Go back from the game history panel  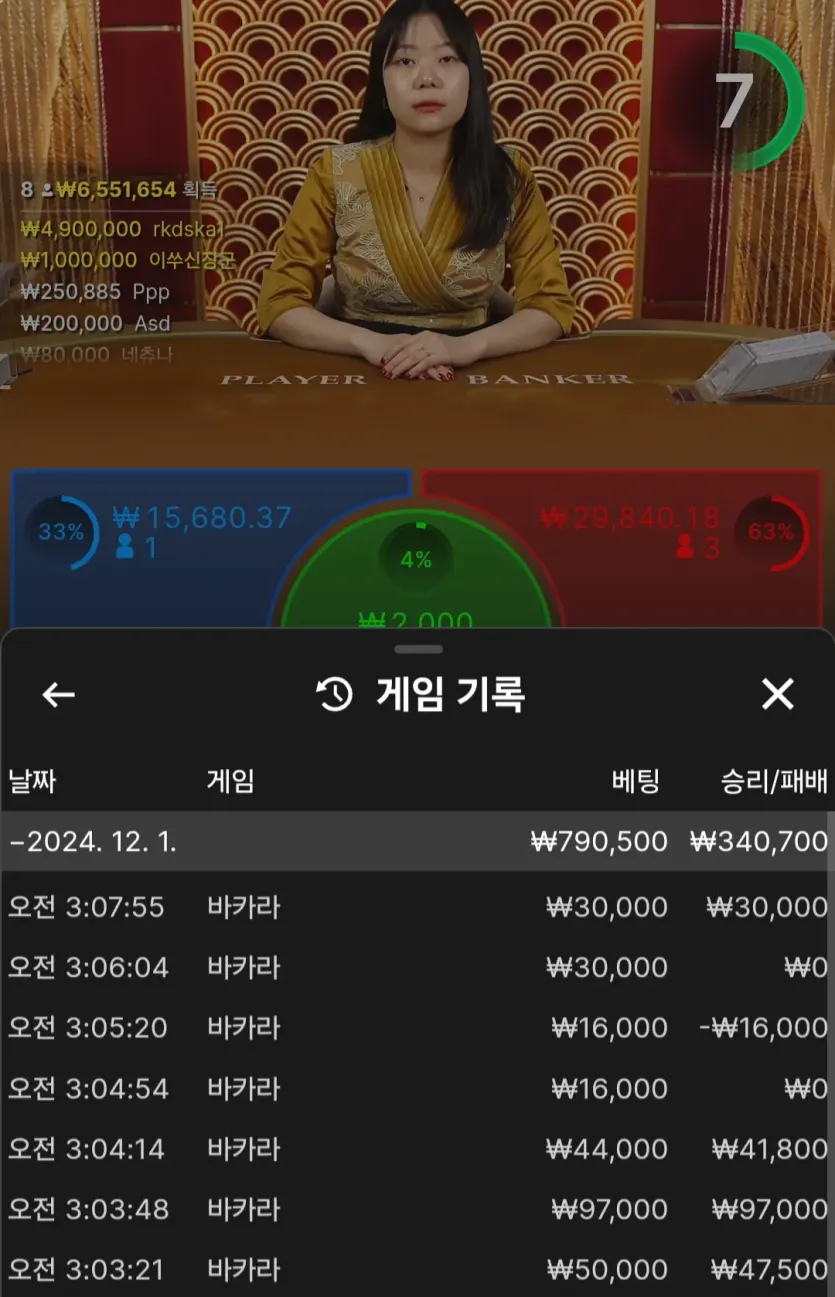[x=59, y=695]
